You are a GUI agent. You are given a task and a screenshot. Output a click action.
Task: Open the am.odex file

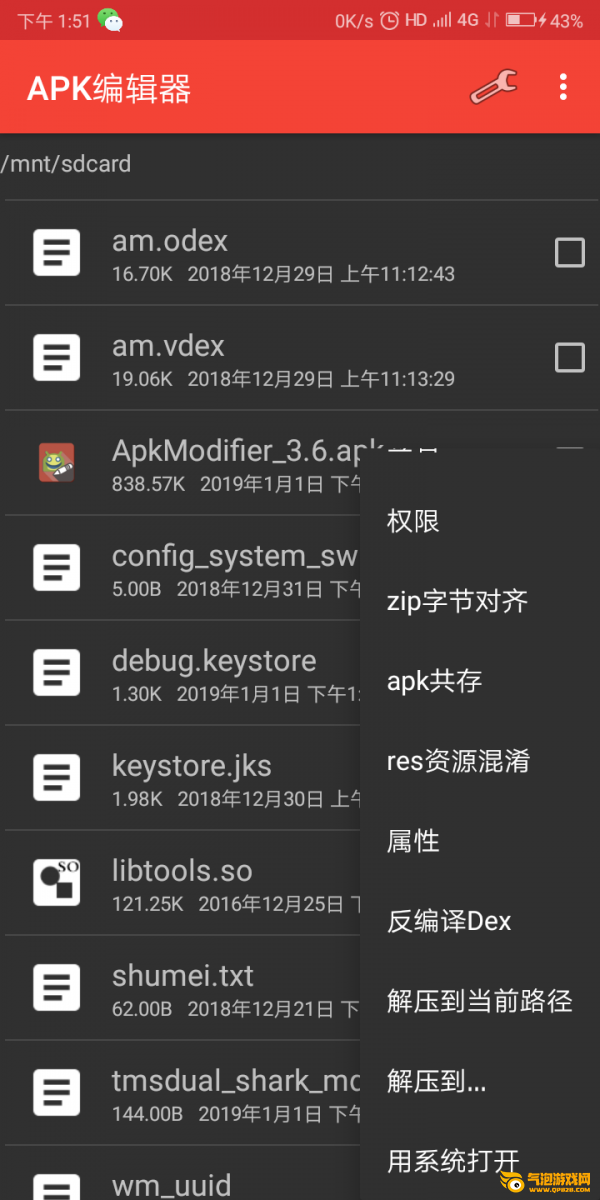coord(300,253)
